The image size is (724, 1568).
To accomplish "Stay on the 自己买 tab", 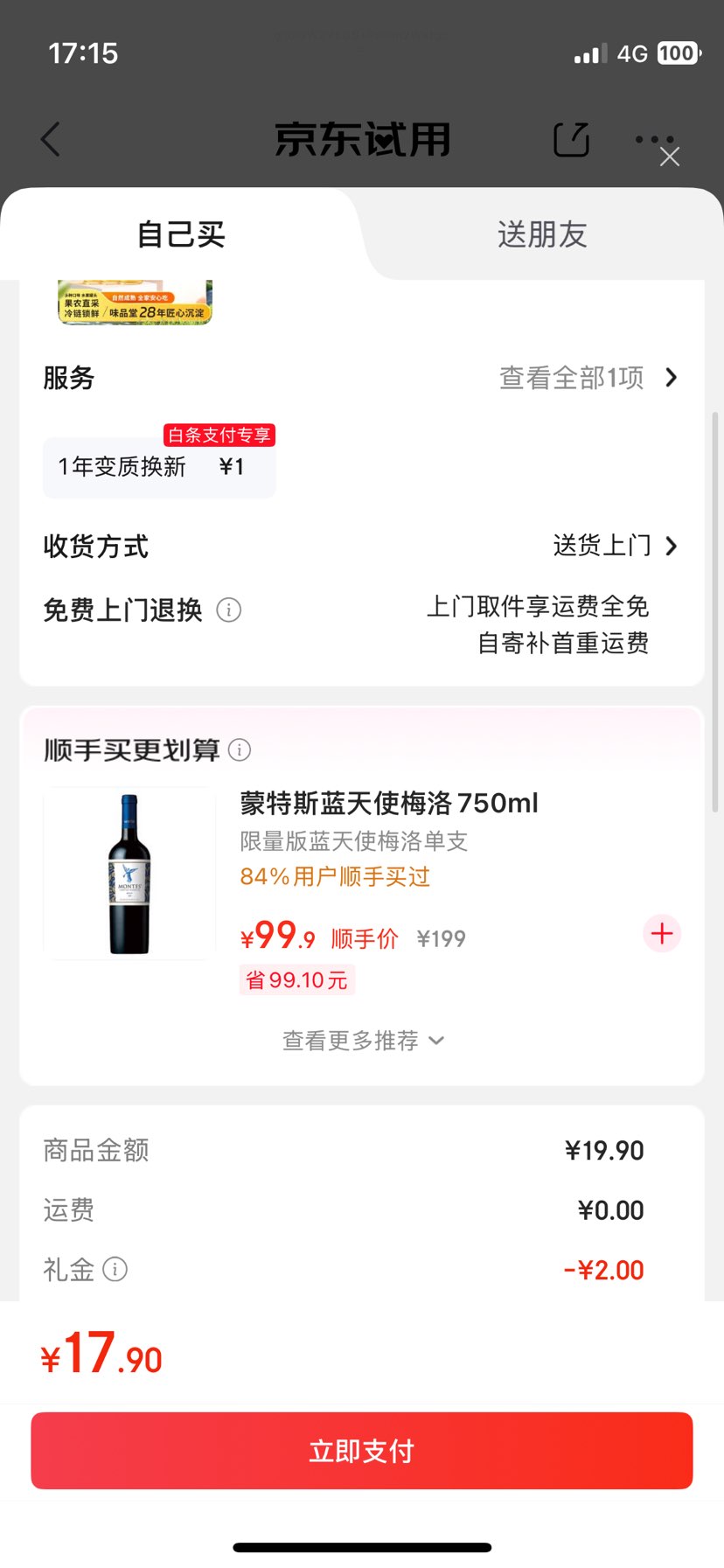I will click(180, 233).
